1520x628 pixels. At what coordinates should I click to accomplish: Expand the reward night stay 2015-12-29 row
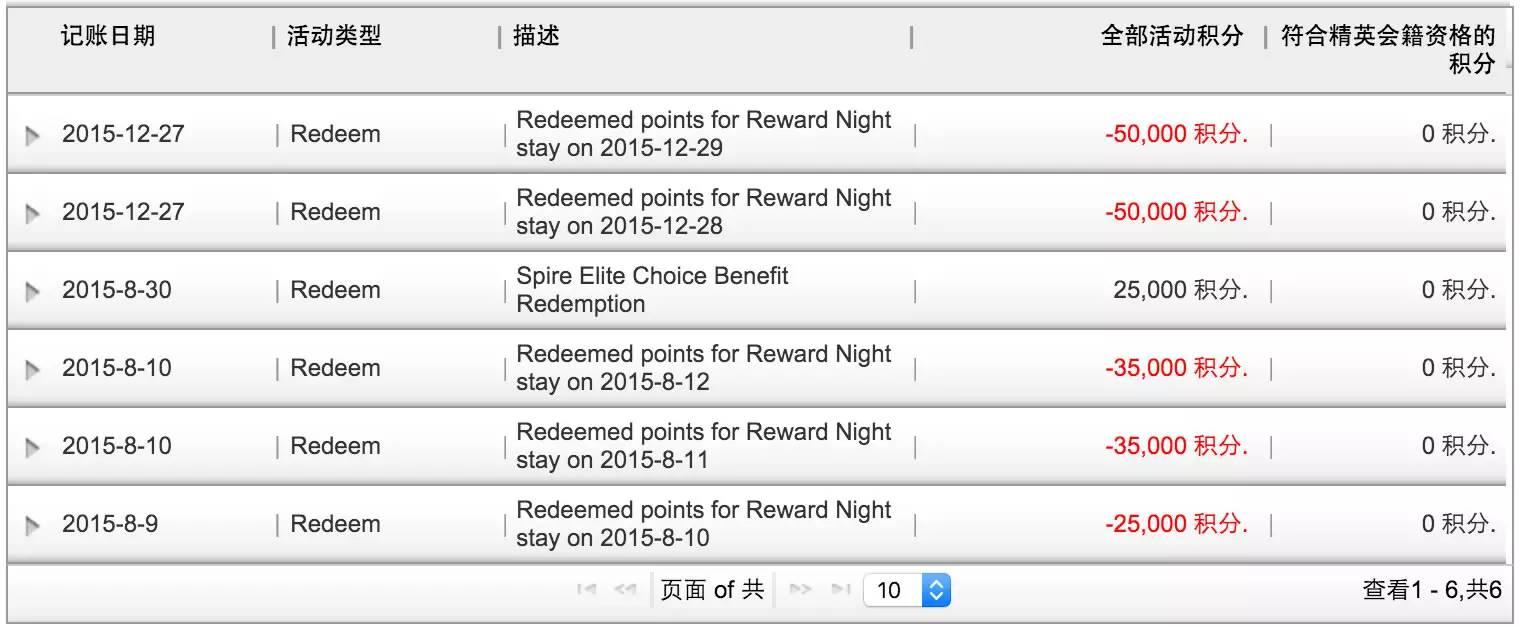point(33,135)
